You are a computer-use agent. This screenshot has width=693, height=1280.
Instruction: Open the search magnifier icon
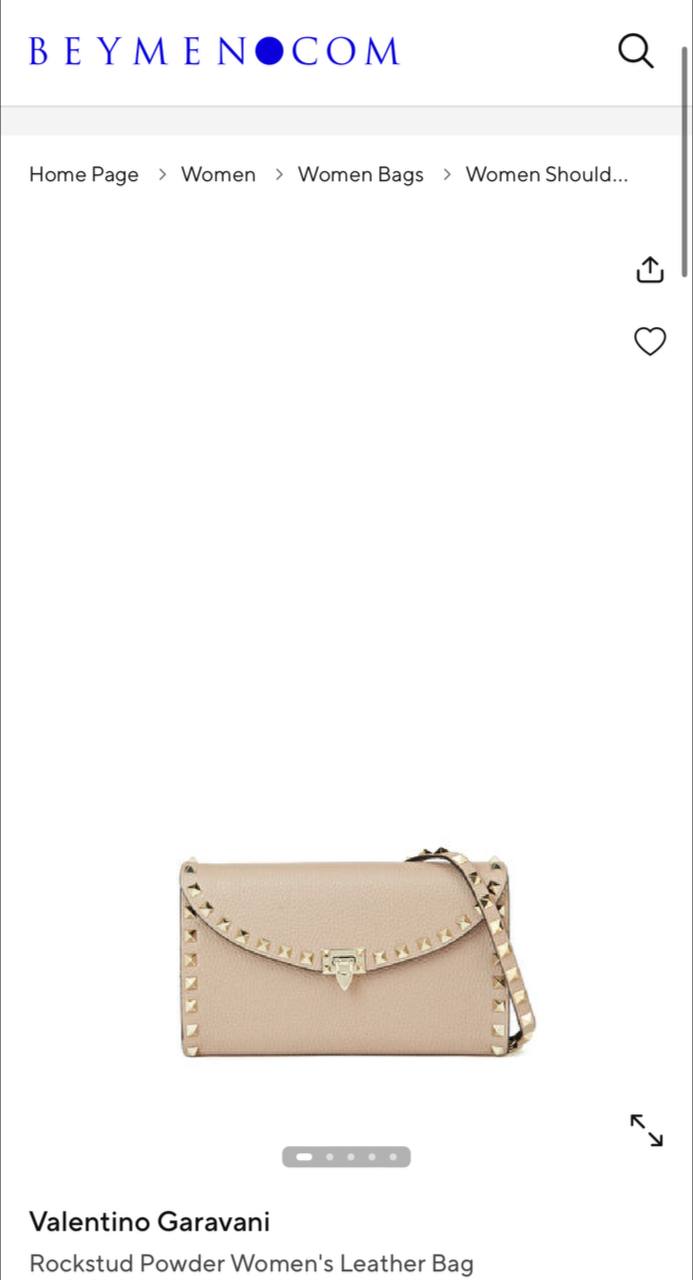(635, 50)
